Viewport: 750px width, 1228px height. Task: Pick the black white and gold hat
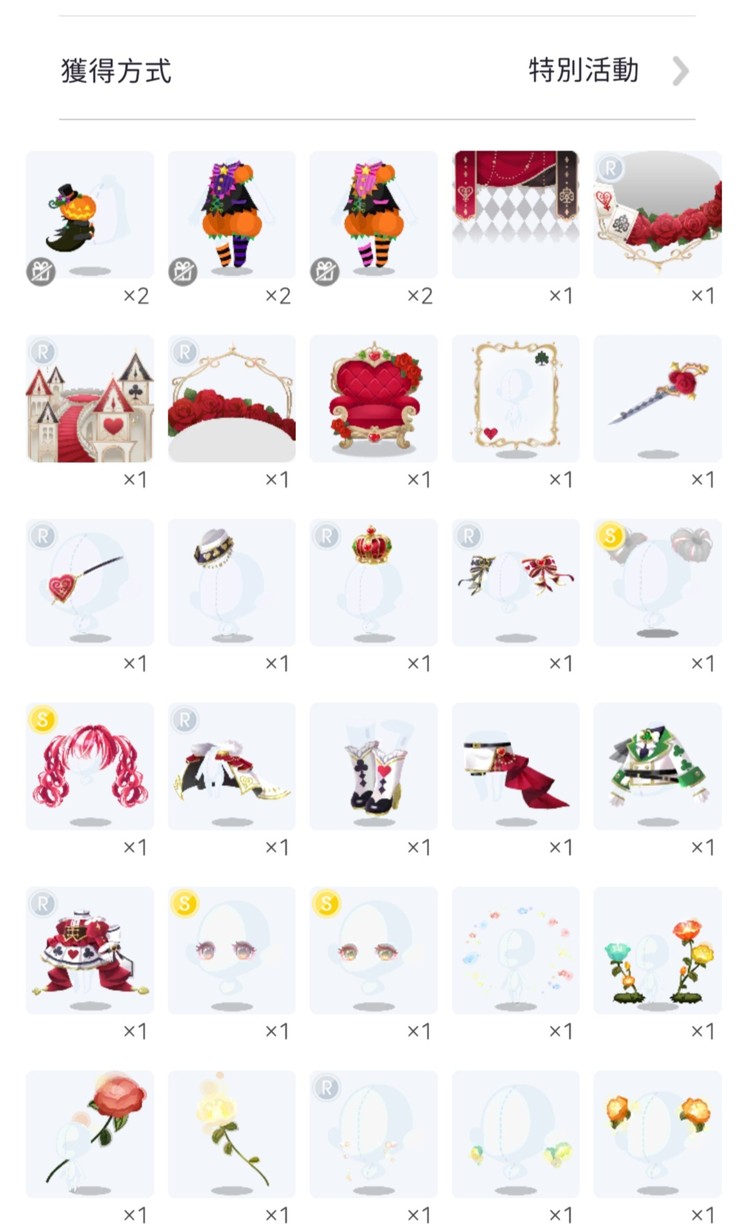232,583
